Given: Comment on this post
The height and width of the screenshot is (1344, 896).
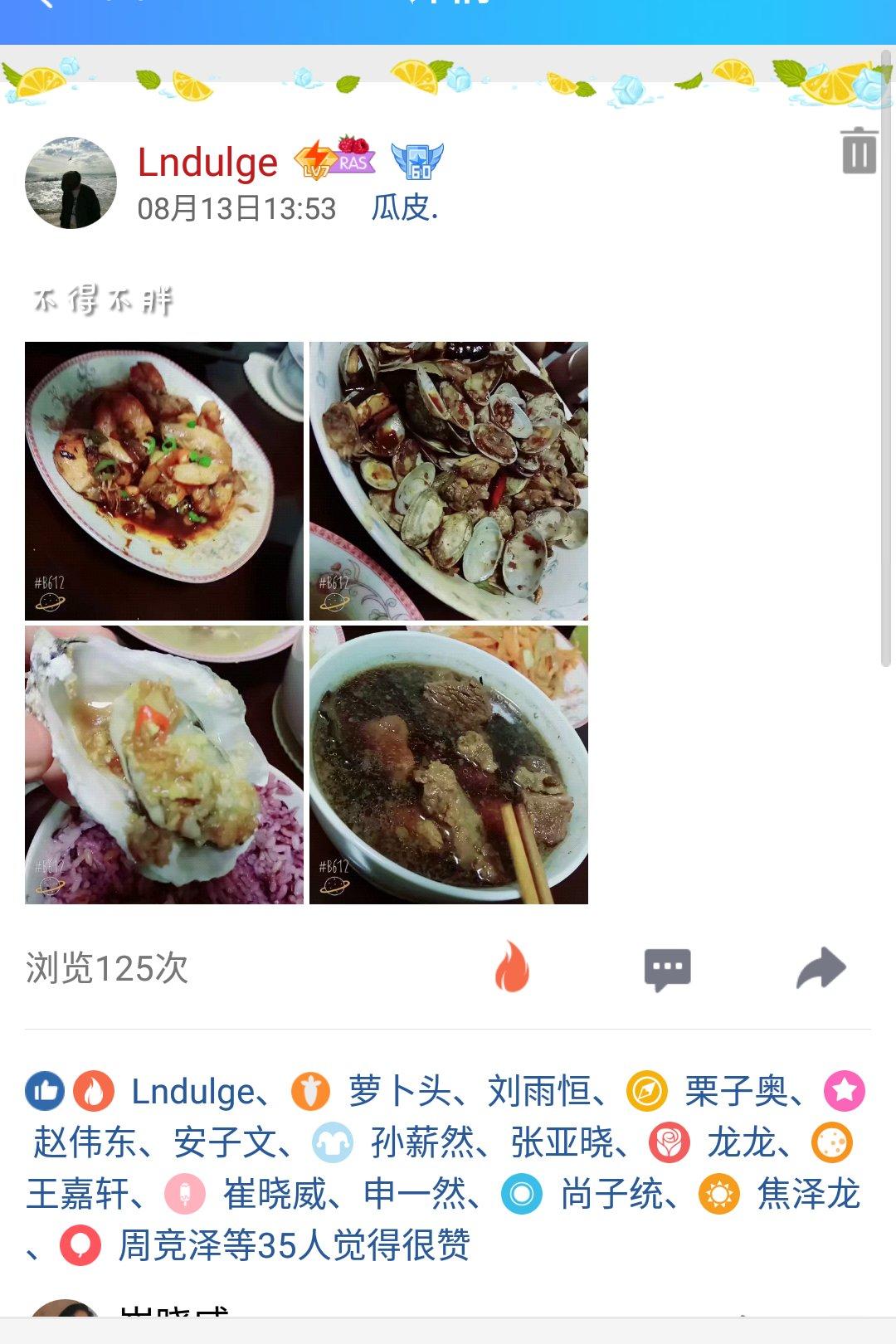Looking at the screenshot, I should point(667,968).
